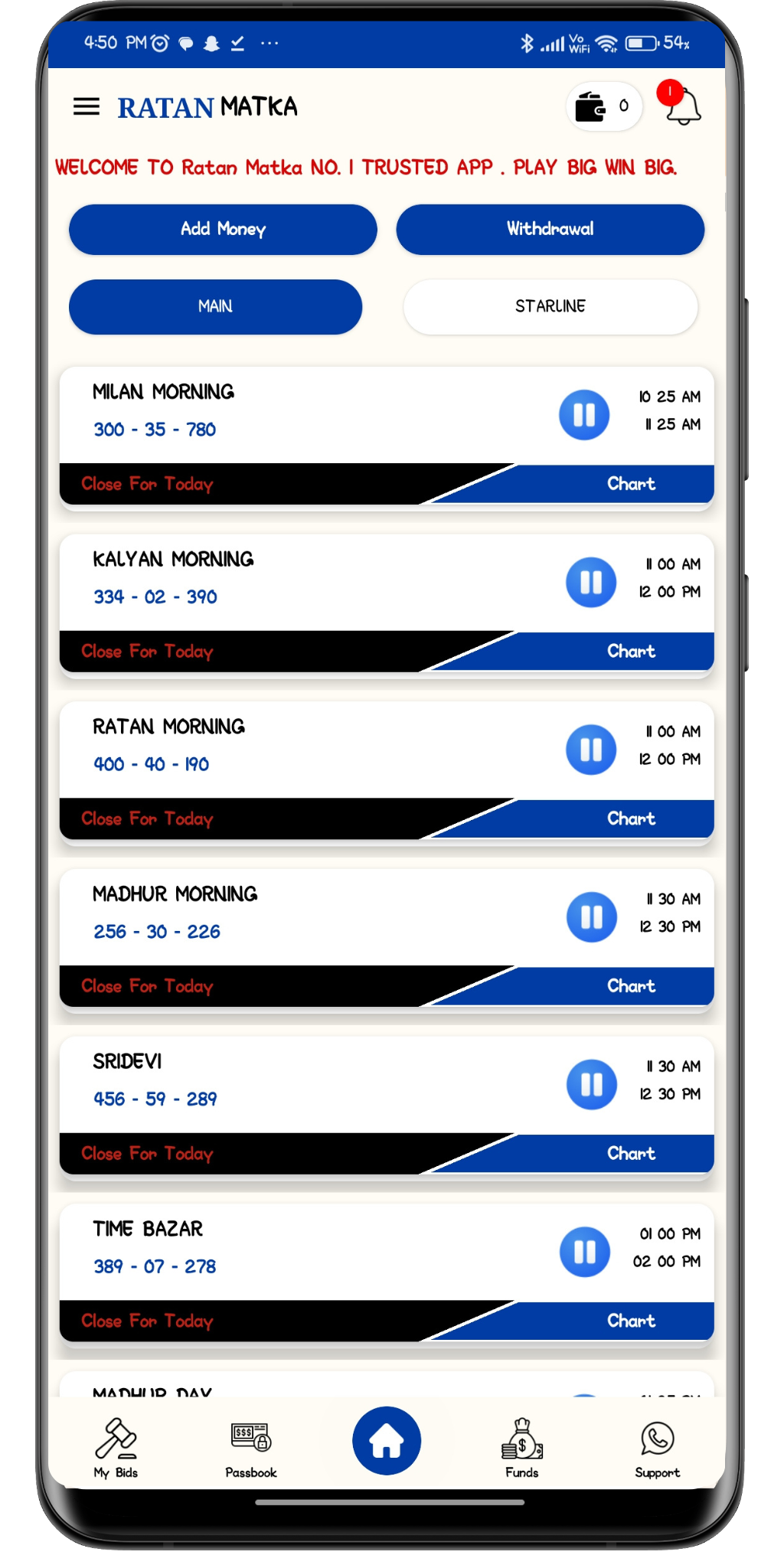784x1568 pixels.
Task: Open the Chart for KALYAN MORNING
Action: 631,651
